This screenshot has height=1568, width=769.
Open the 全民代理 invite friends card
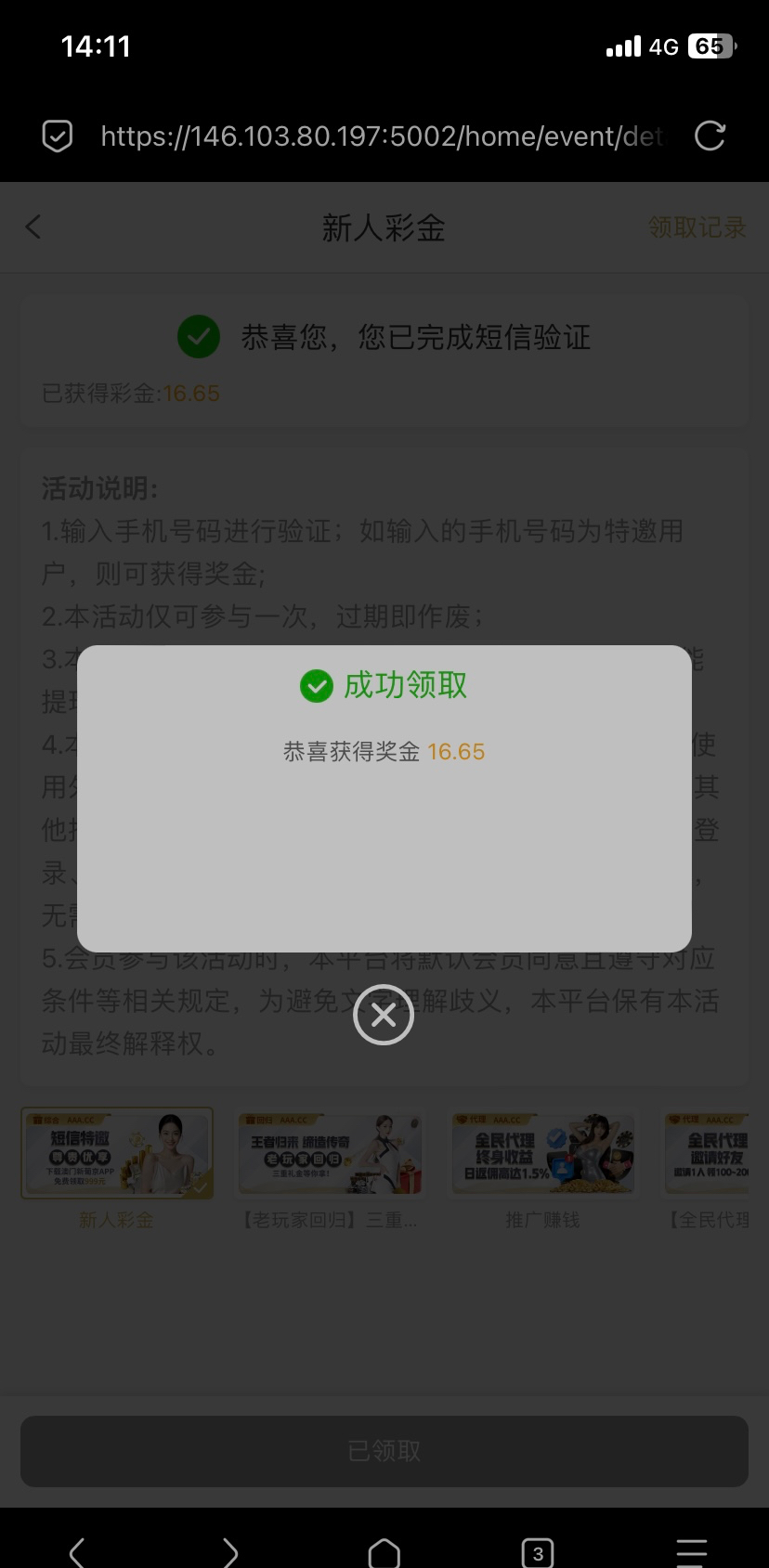click(708, 1154)
